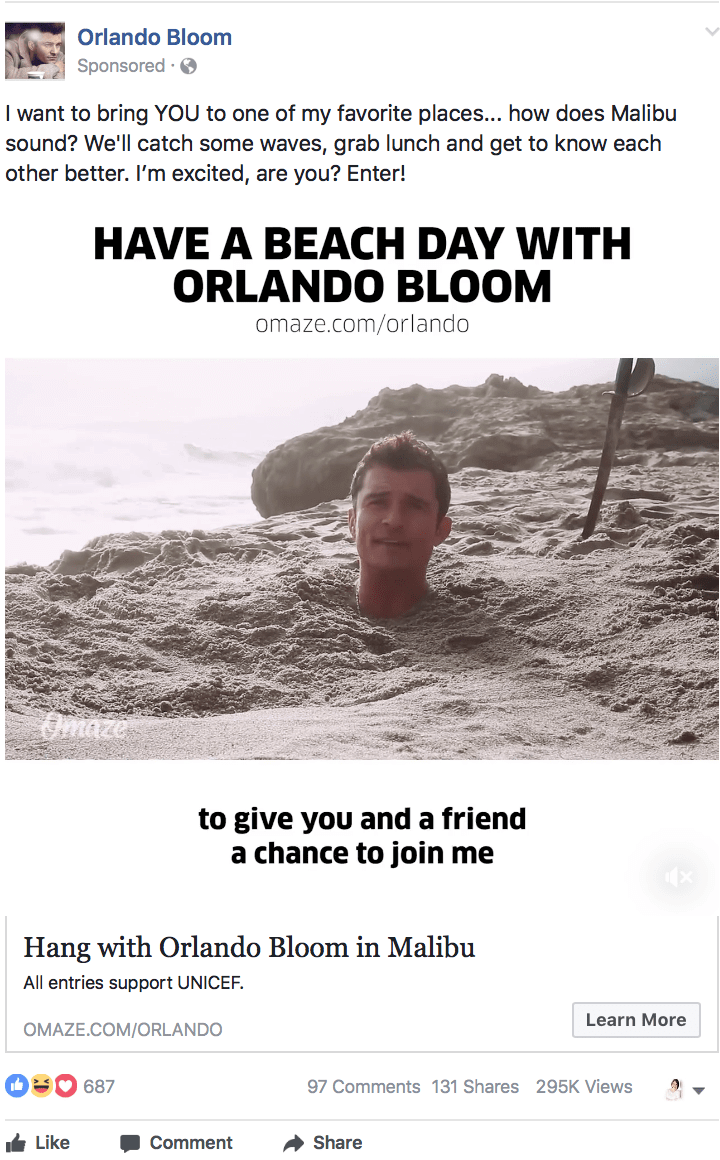The width and height of the screenshot is (720, 1160).
Task: Open the 97 Comments
Action: pyautogui.click(x=363, y=1086)
